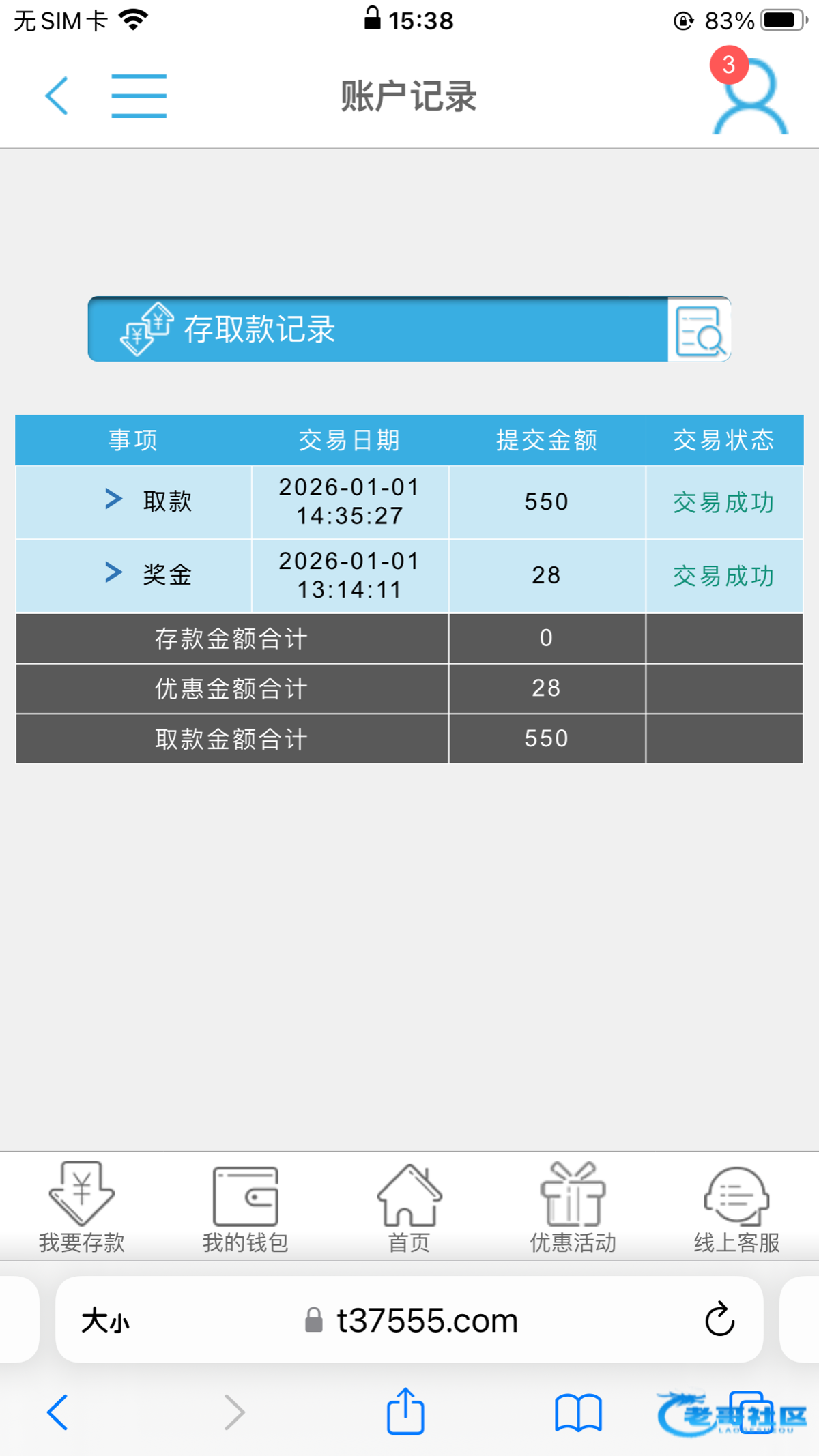Expand the 奖金 transaction row
819x1456 pixels.
(114, 573)
